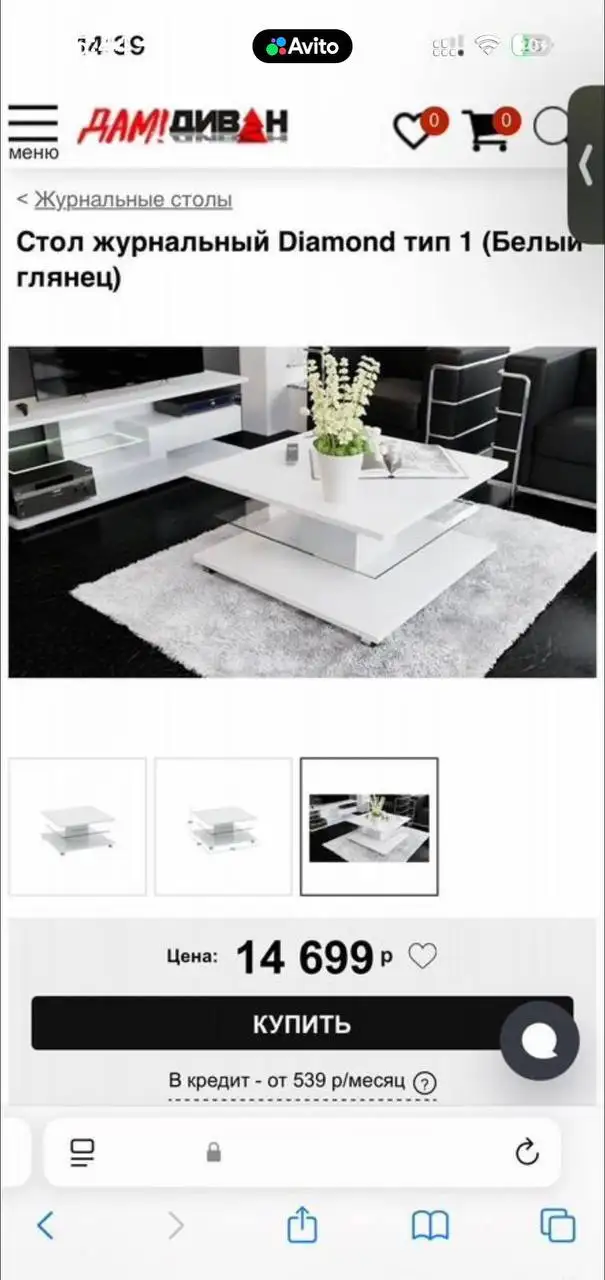Share this page
Image resolution: width=605 pixels, height=1280 pixels.
(x=302, y=1225)
